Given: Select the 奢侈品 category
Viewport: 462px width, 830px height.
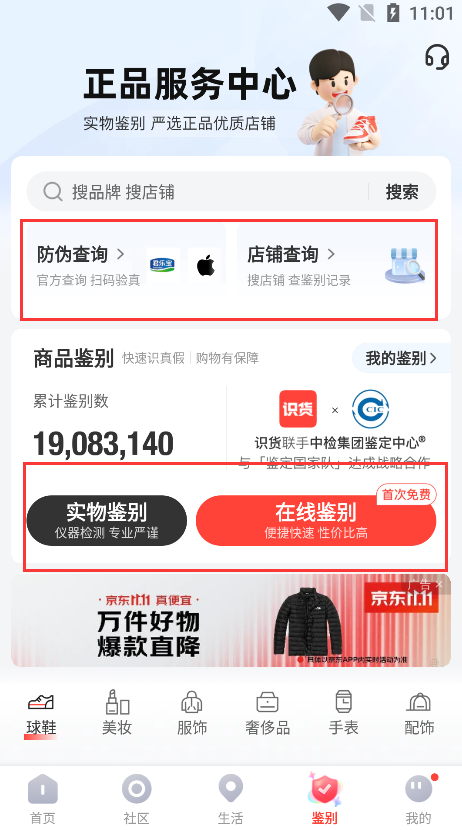Looking at the screenshot, I should (267, 713).
